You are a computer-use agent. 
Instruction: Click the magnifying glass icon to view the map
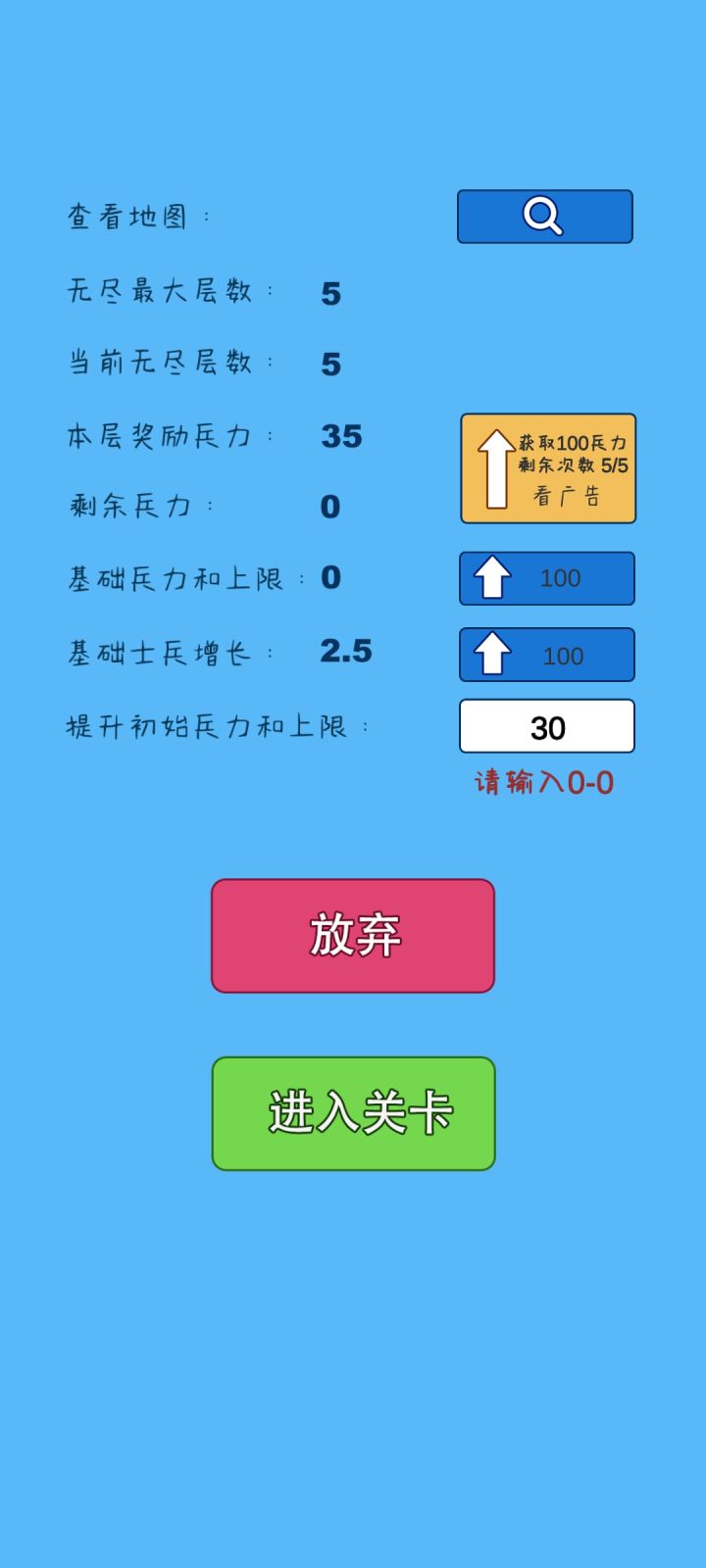(543, 216)
